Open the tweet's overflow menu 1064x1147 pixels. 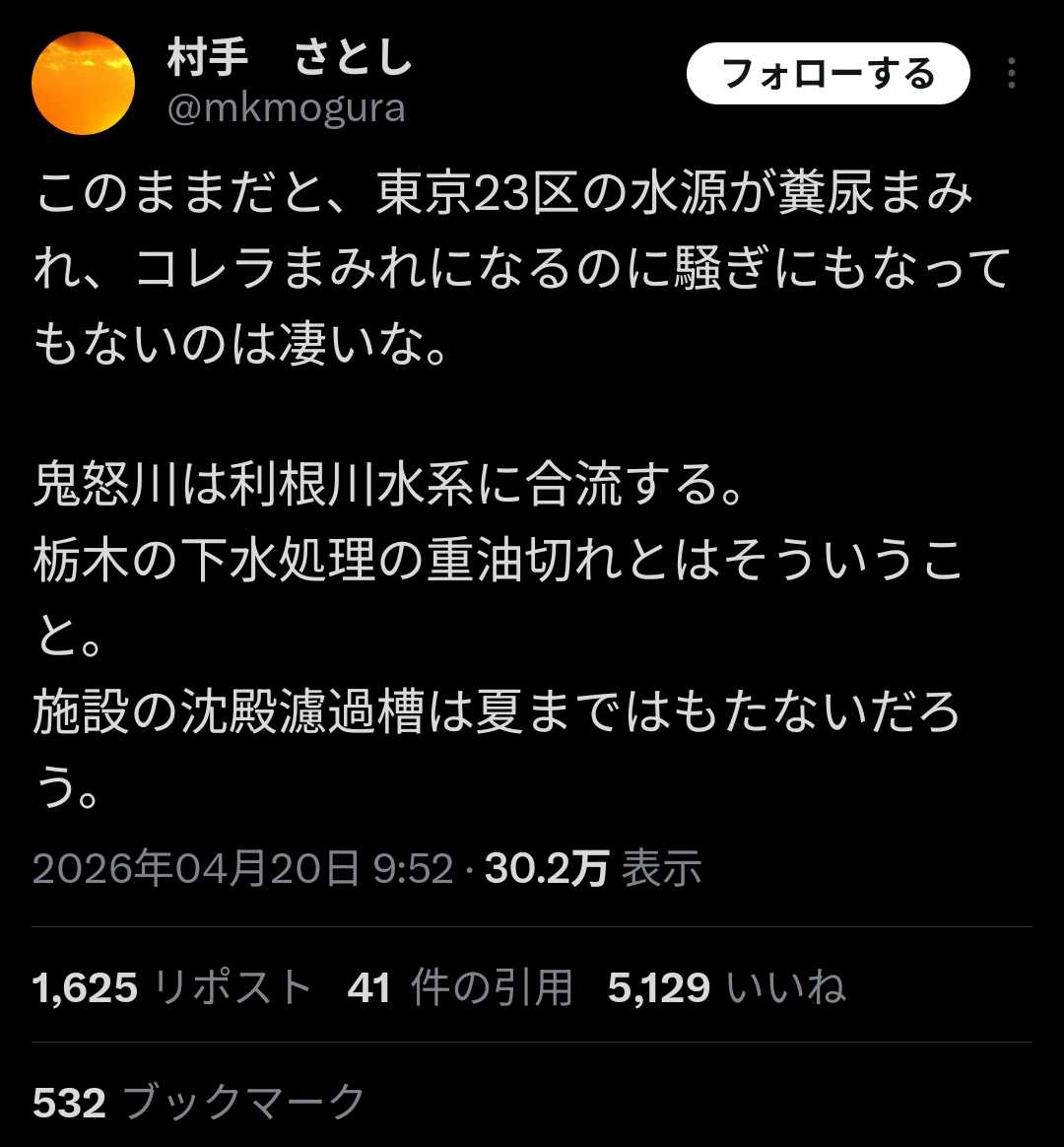[x=1011, y=74]
